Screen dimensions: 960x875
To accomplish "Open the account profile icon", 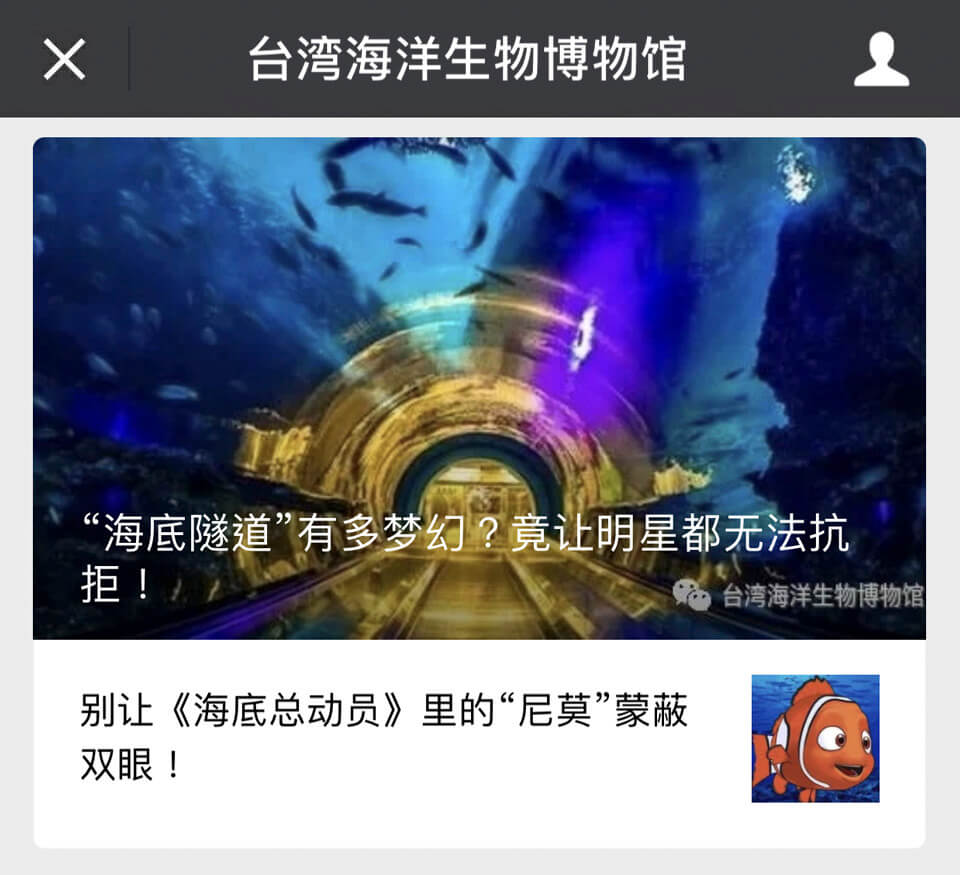I will (881, 60).
